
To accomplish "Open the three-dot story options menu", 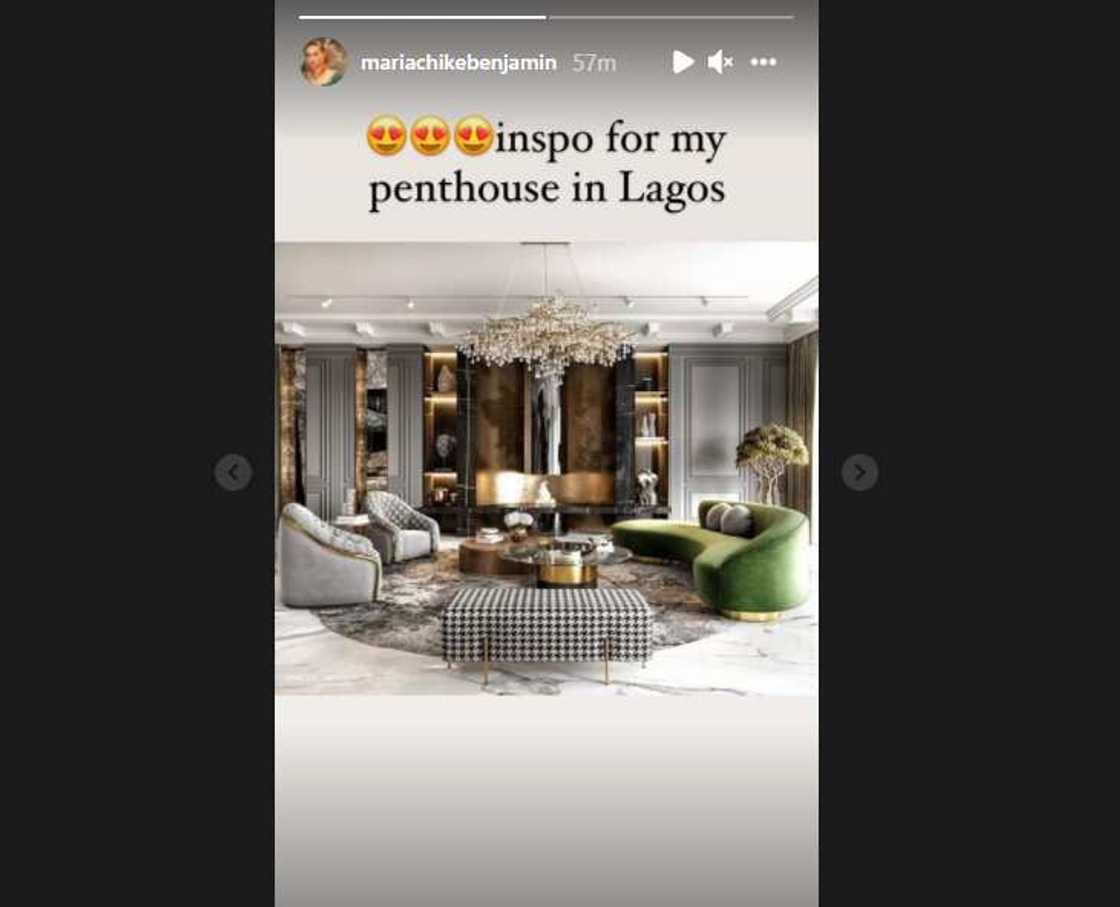I will [763, 62].
